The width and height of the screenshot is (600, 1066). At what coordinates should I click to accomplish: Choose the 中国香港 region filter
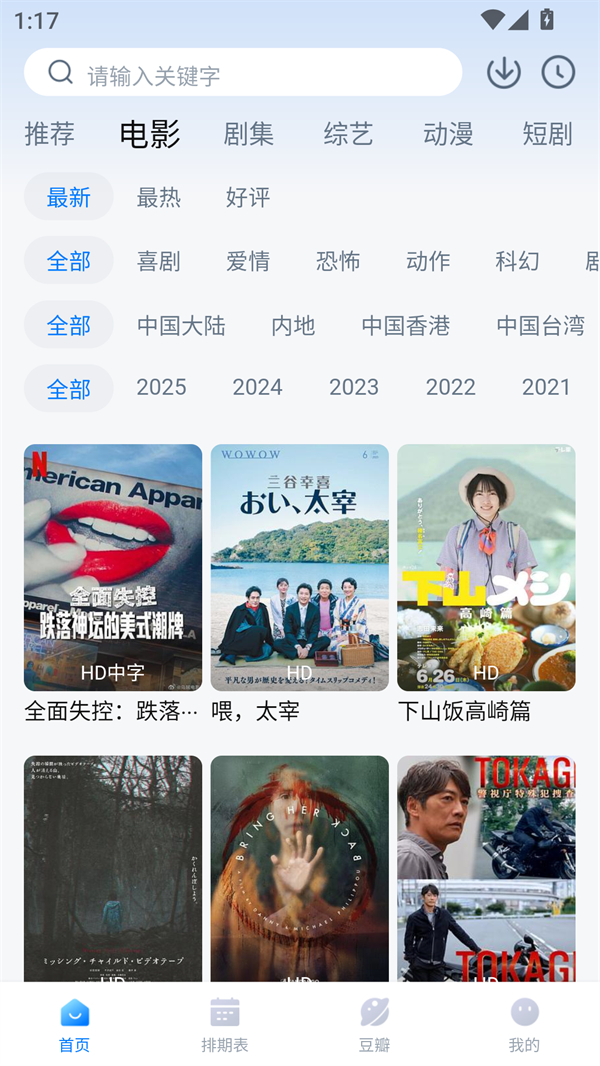click(x=406, y=325)
